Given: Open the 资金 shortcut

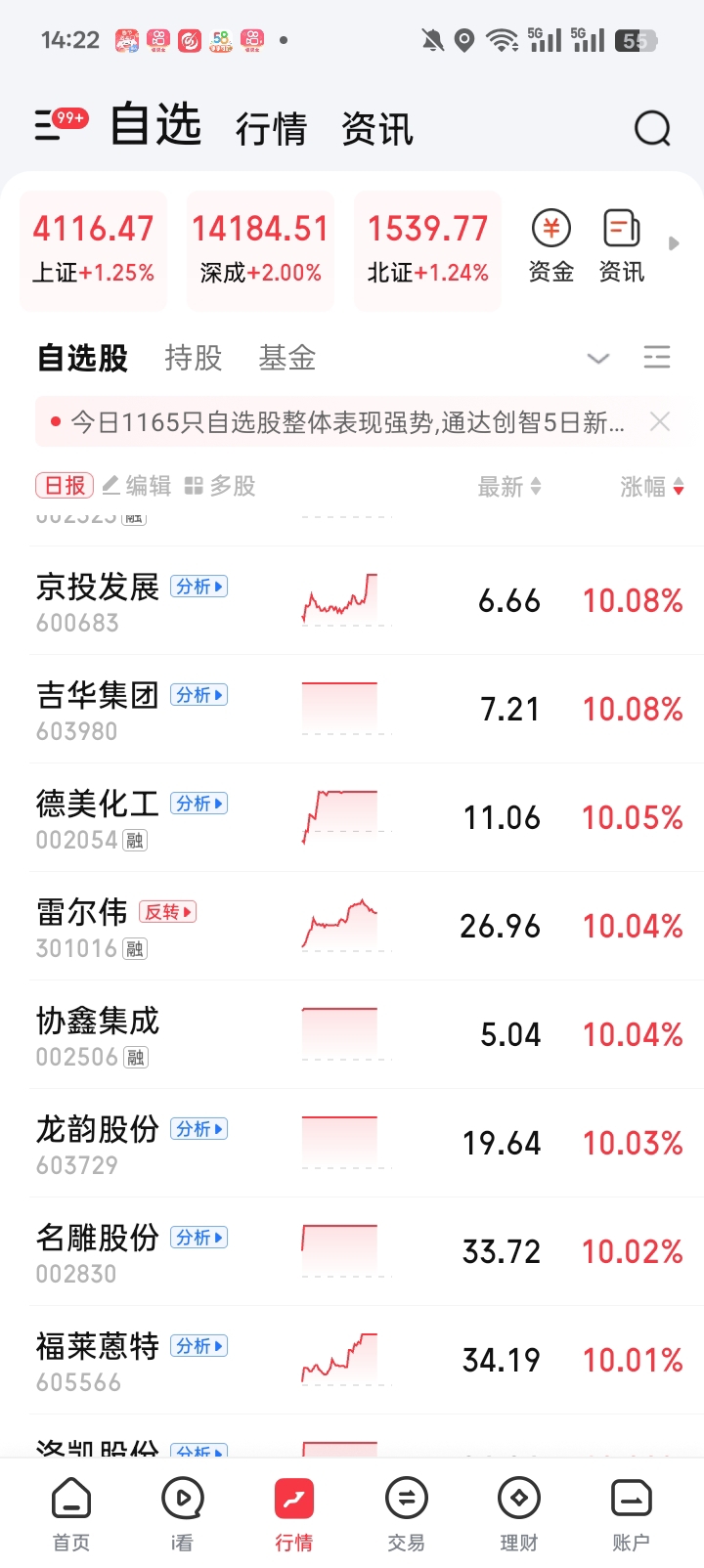Looking at the screenshot, I should tap(550, 246).
